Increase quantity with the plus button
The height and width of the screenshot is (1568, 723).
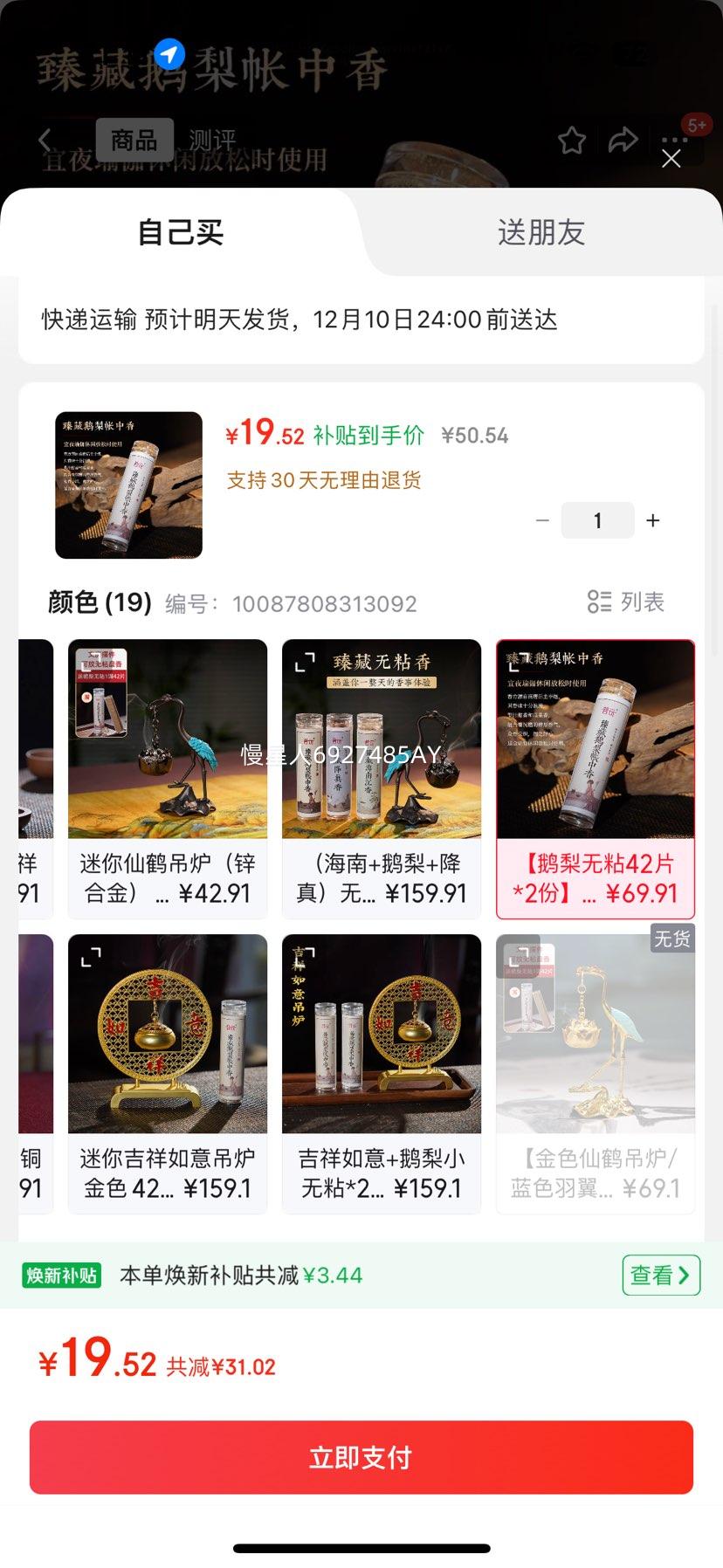point(652,521)
